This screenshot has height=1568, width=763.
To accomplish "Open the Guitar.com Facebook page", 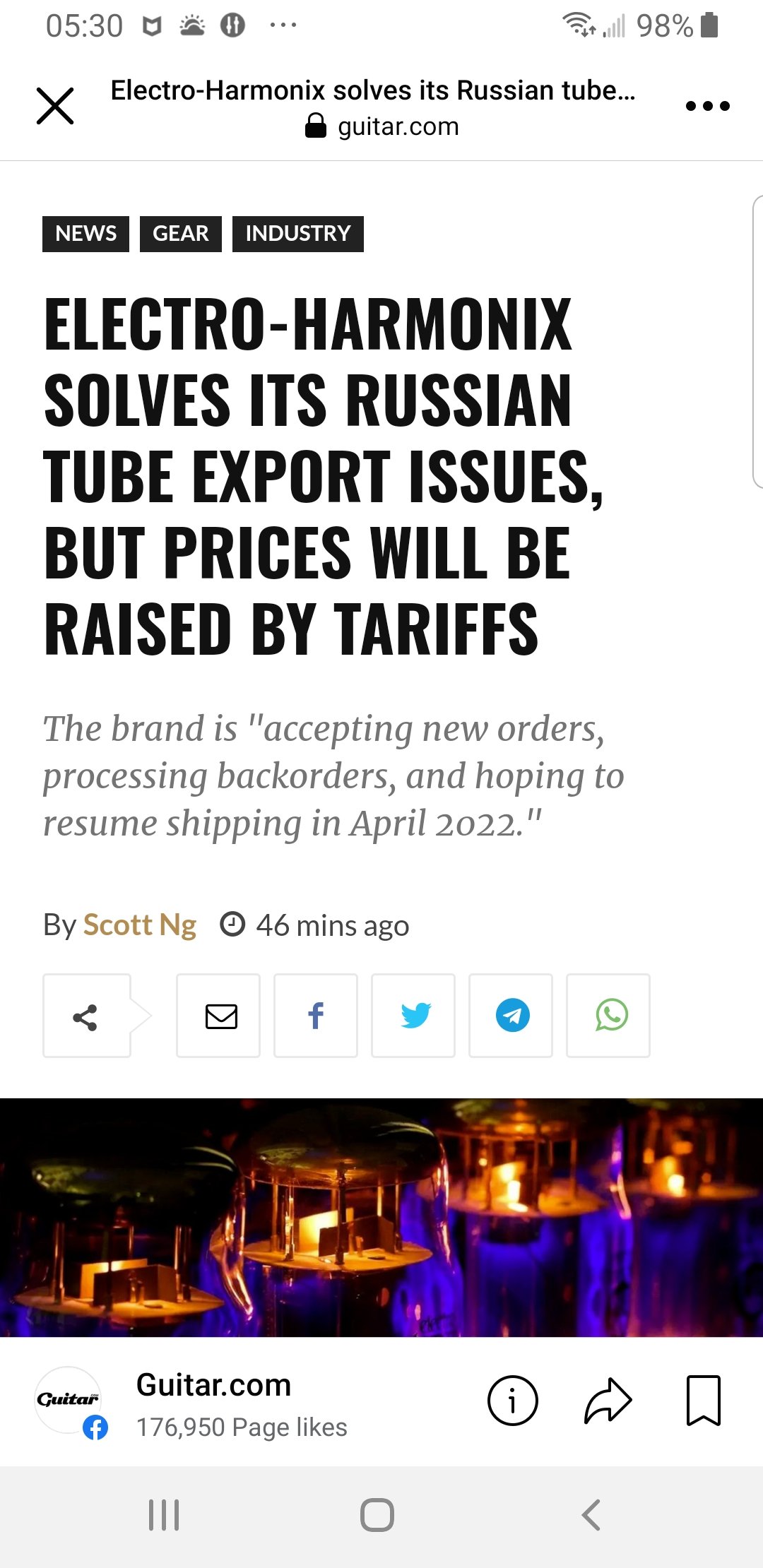I will 213,1385.
